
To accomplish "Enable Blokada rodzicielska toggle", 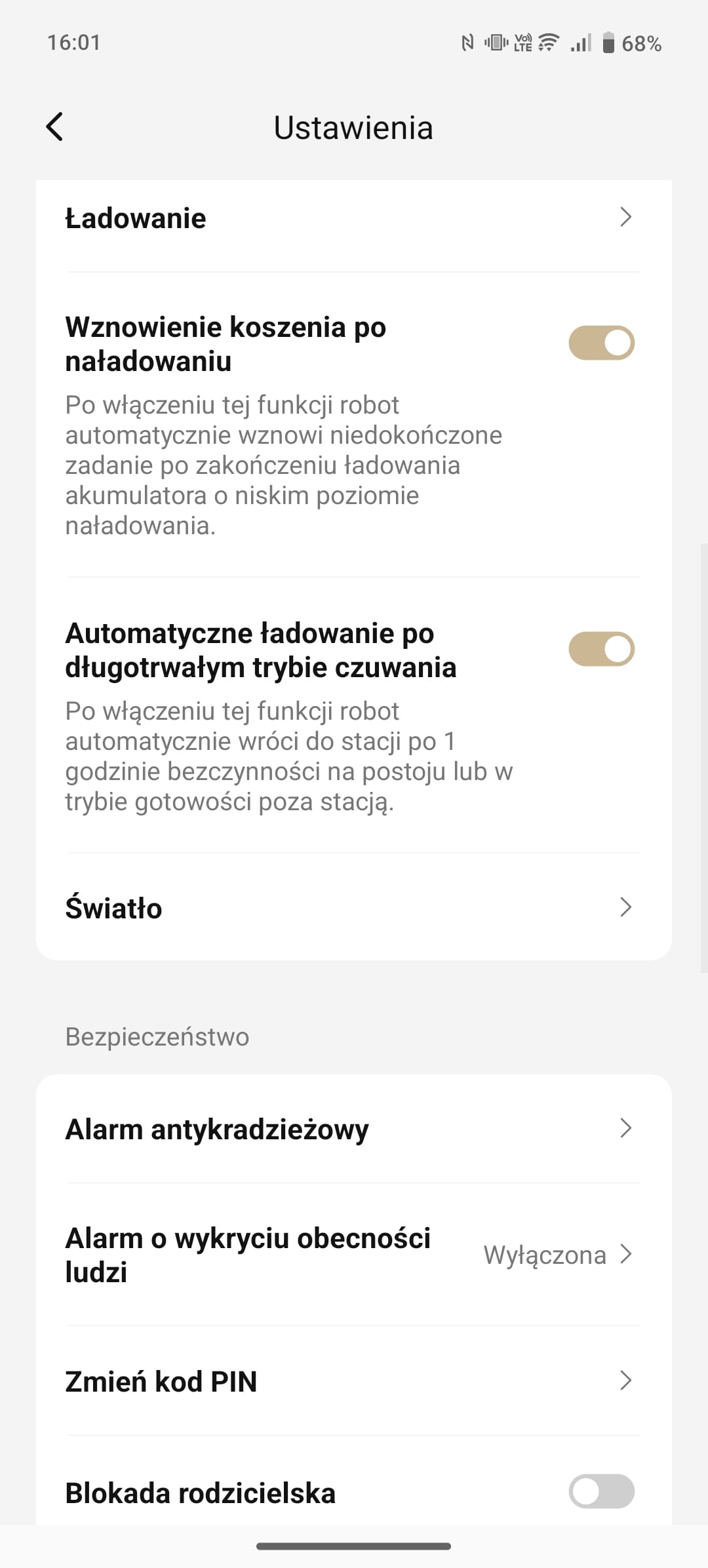I will (601, 1491).
